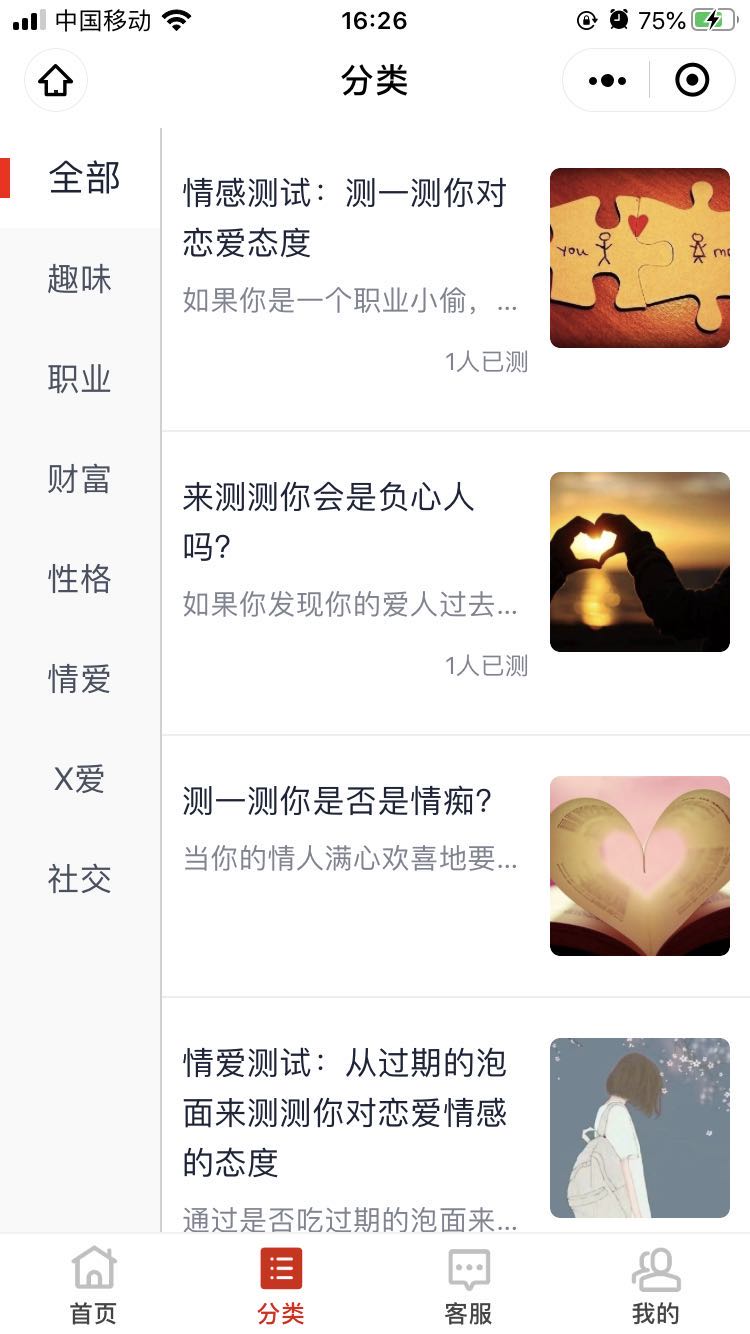Select the 社交 category
750x1334 pixels.
tap(80, 879)
